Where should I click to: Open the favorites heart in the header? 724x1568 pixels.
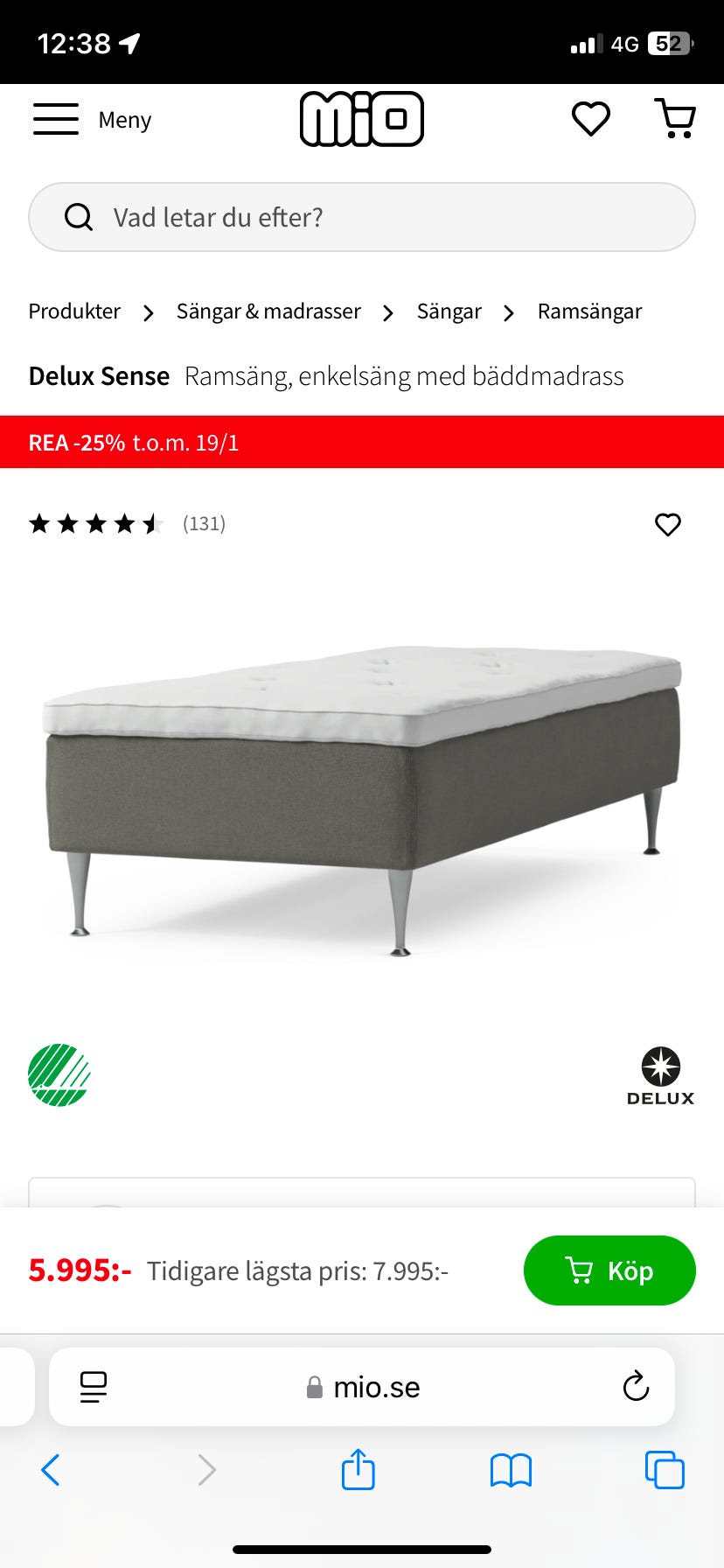coord(591,119)
